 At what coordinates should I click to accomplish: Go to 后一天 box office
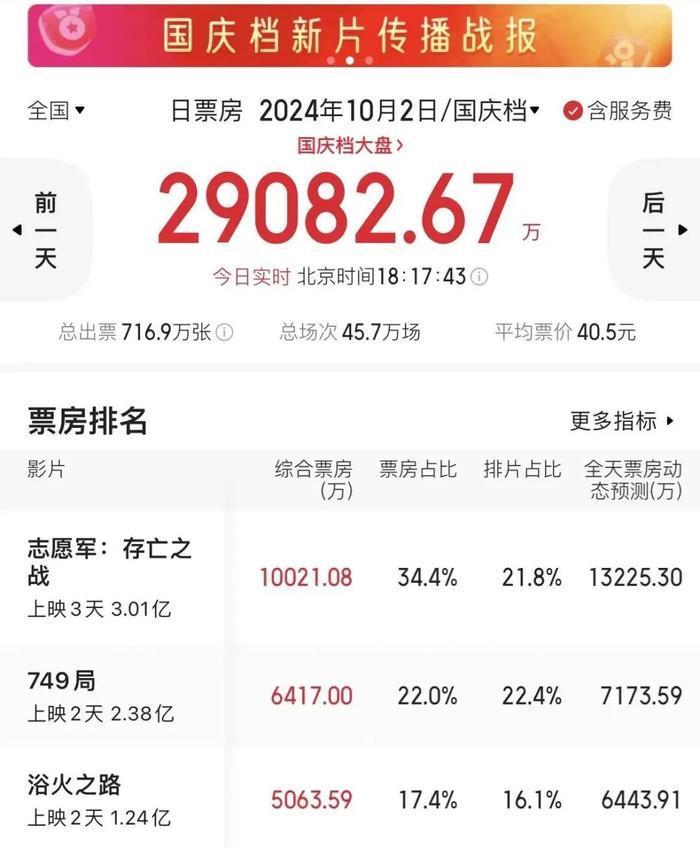point(656,231)
